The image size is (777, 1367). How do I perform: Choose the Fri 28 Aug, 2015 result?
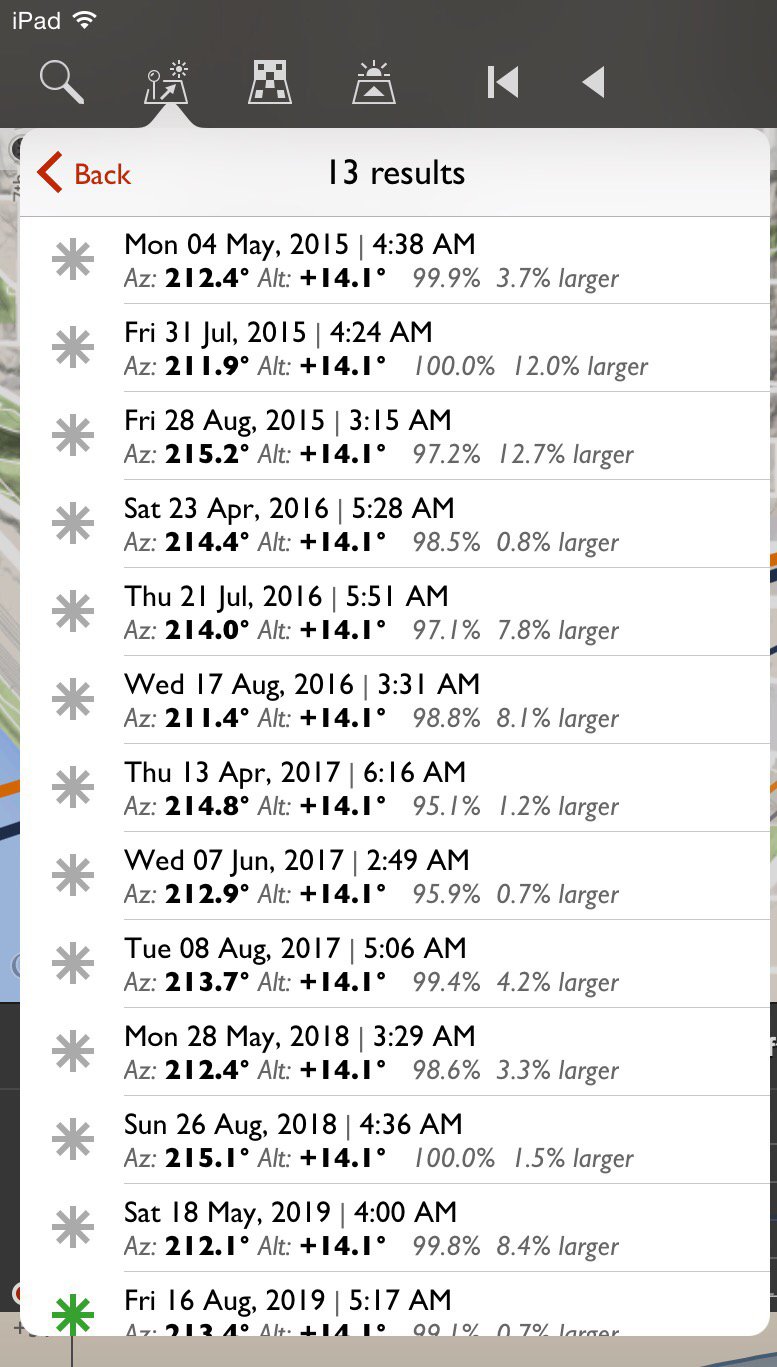pos(395,436)
